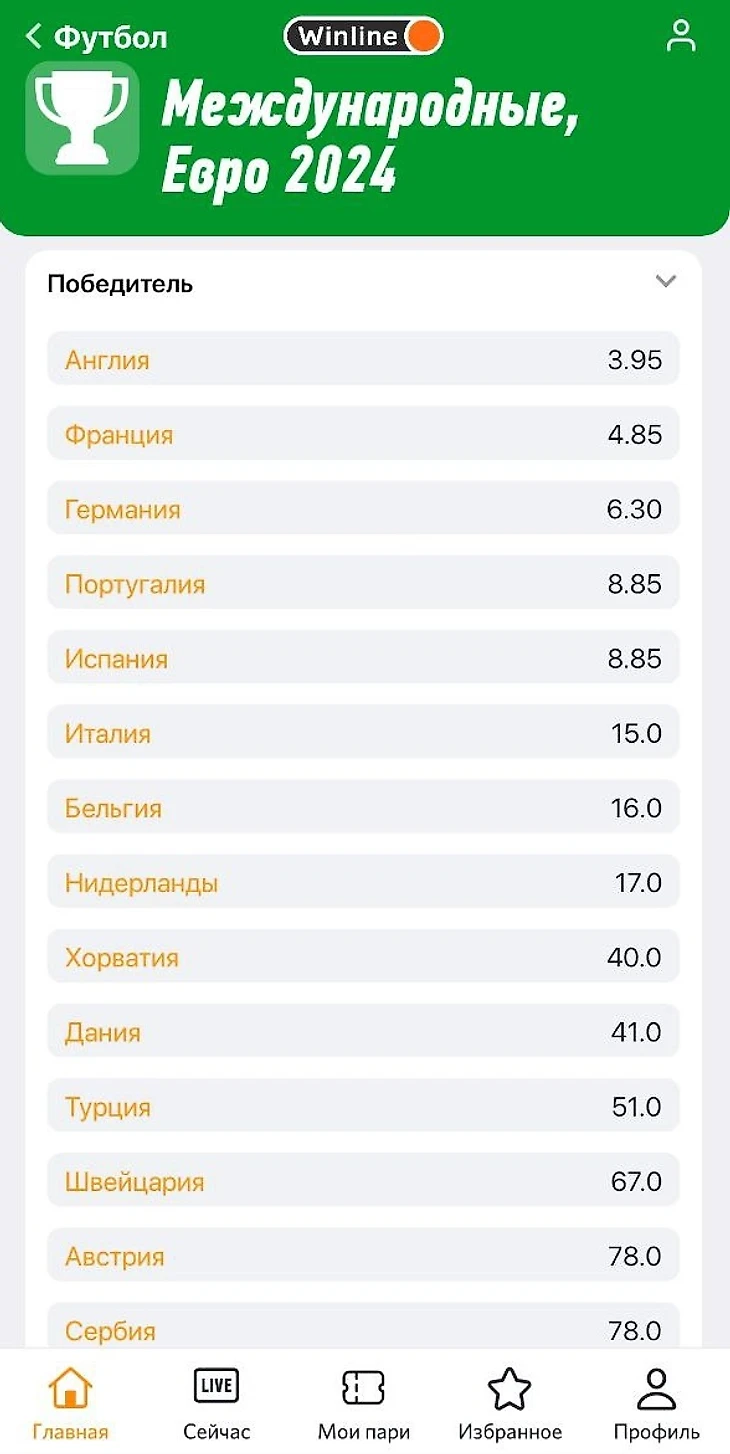
Task: Open the Профиль tab
Action: tap(656, 1402)
